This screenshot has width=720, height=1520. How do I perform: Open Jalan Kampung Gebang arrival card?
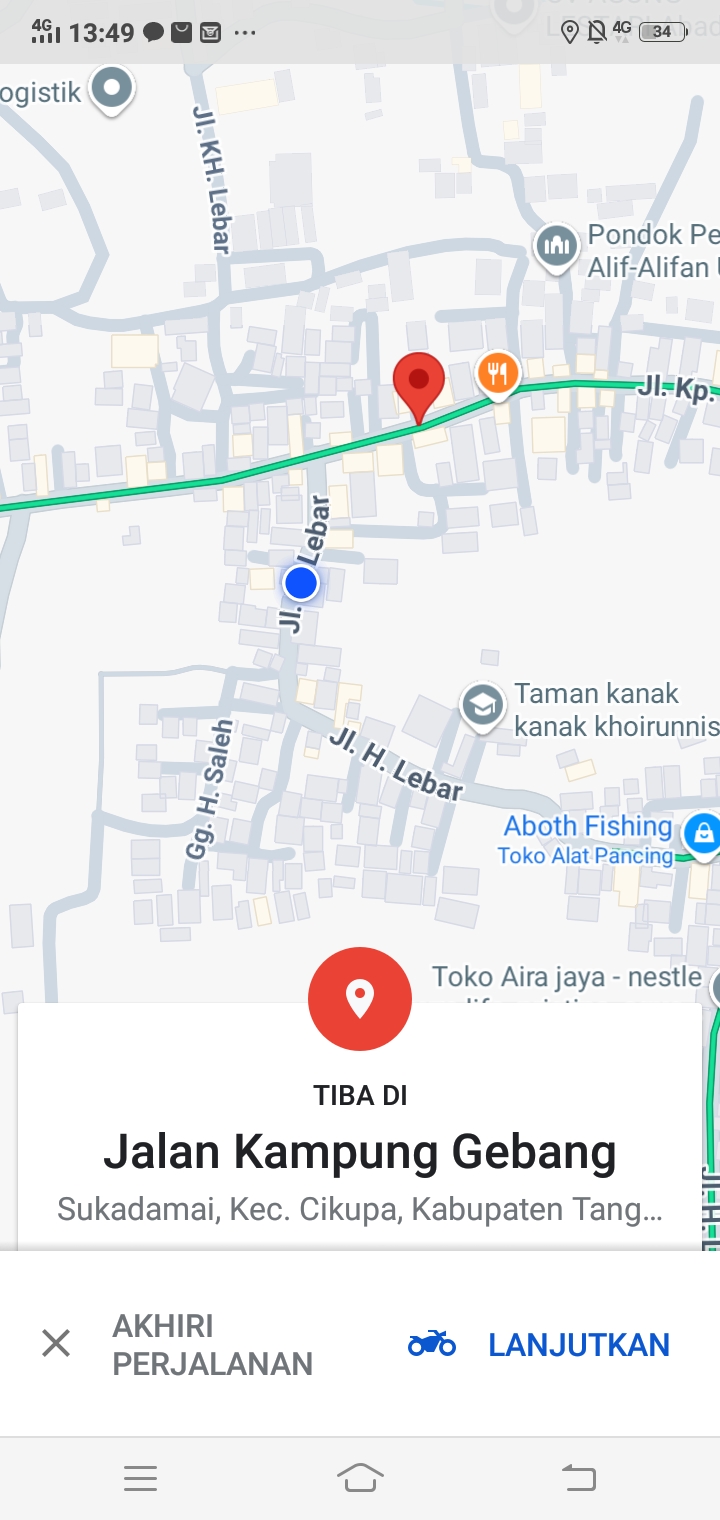pos(360,1152)
